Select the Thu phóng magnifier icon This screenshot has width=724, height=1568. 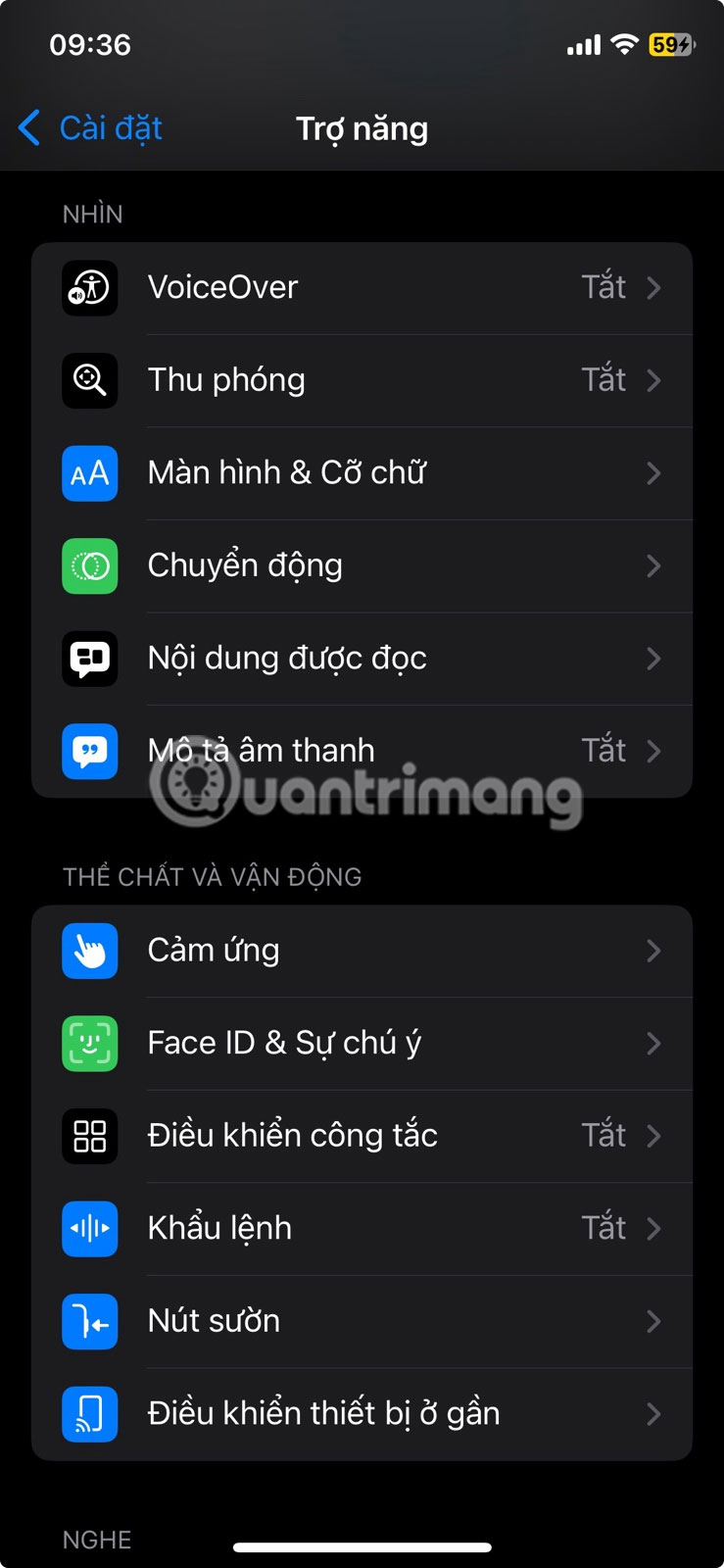pos(89,380)
